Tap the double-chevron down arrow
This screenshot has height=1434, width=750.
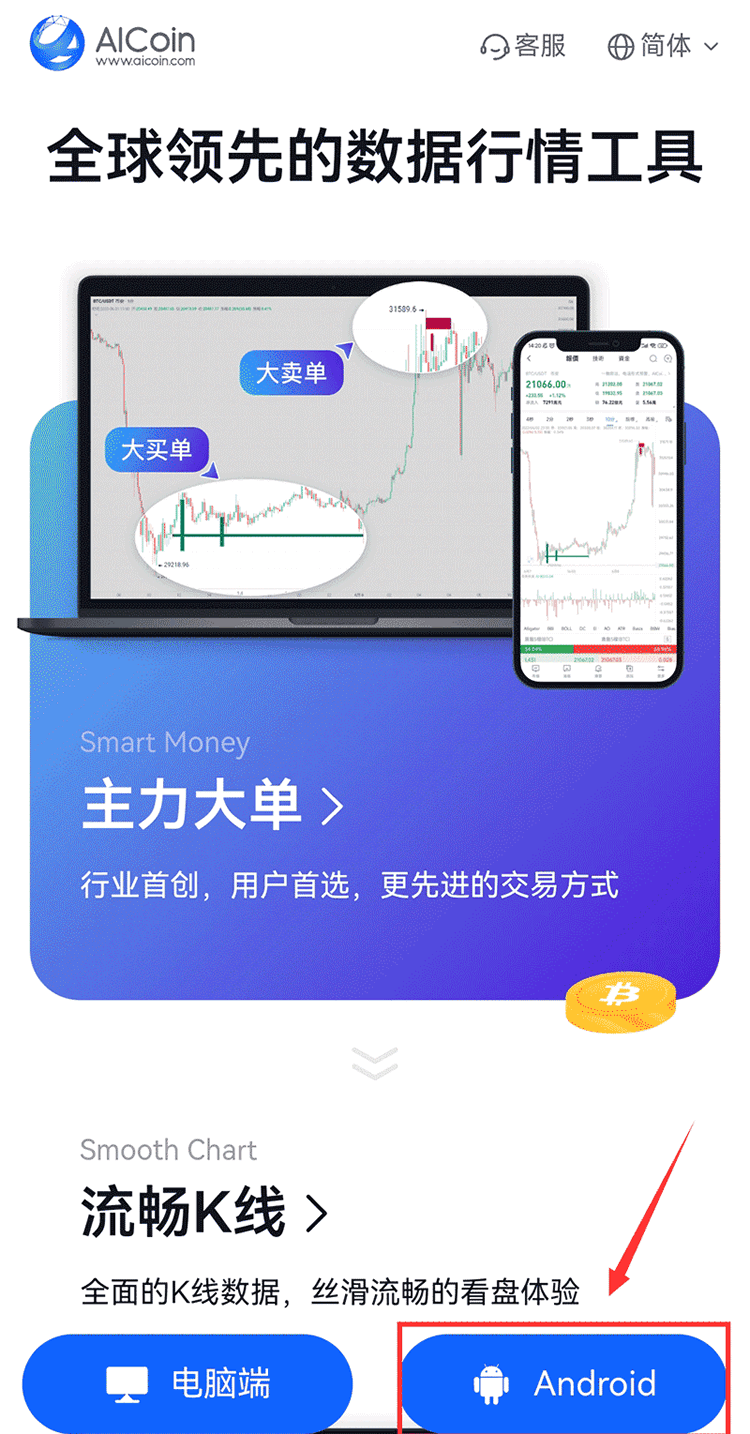[375, 1063]
